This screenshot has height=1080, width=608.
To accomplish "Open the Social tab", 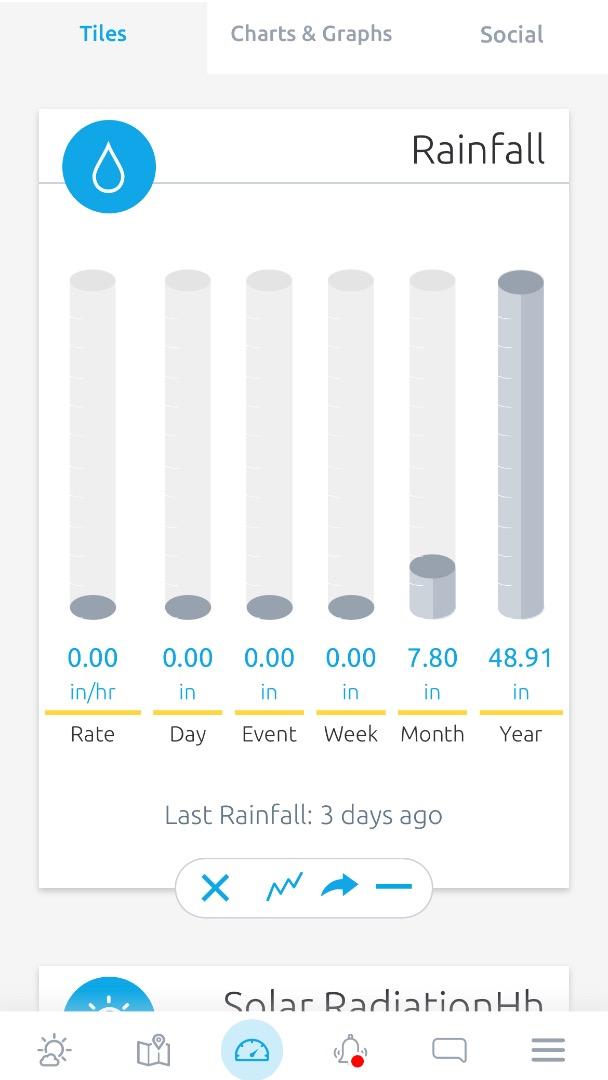I will click(511, 35).
